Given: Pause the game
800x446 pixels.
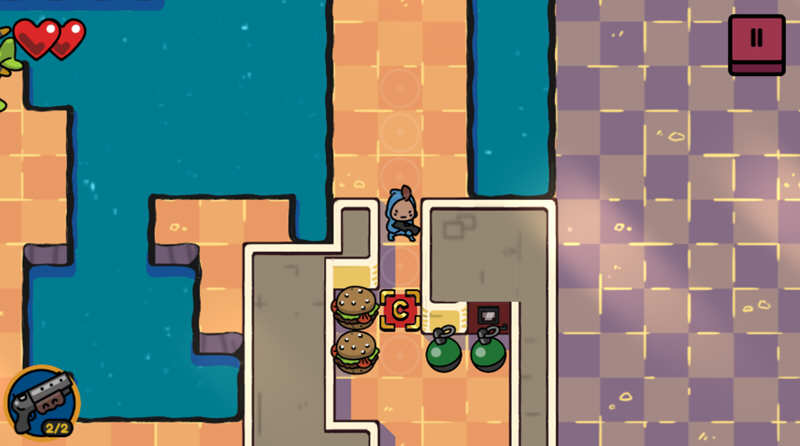Looking at the screenshot, I should click(756, 44).
